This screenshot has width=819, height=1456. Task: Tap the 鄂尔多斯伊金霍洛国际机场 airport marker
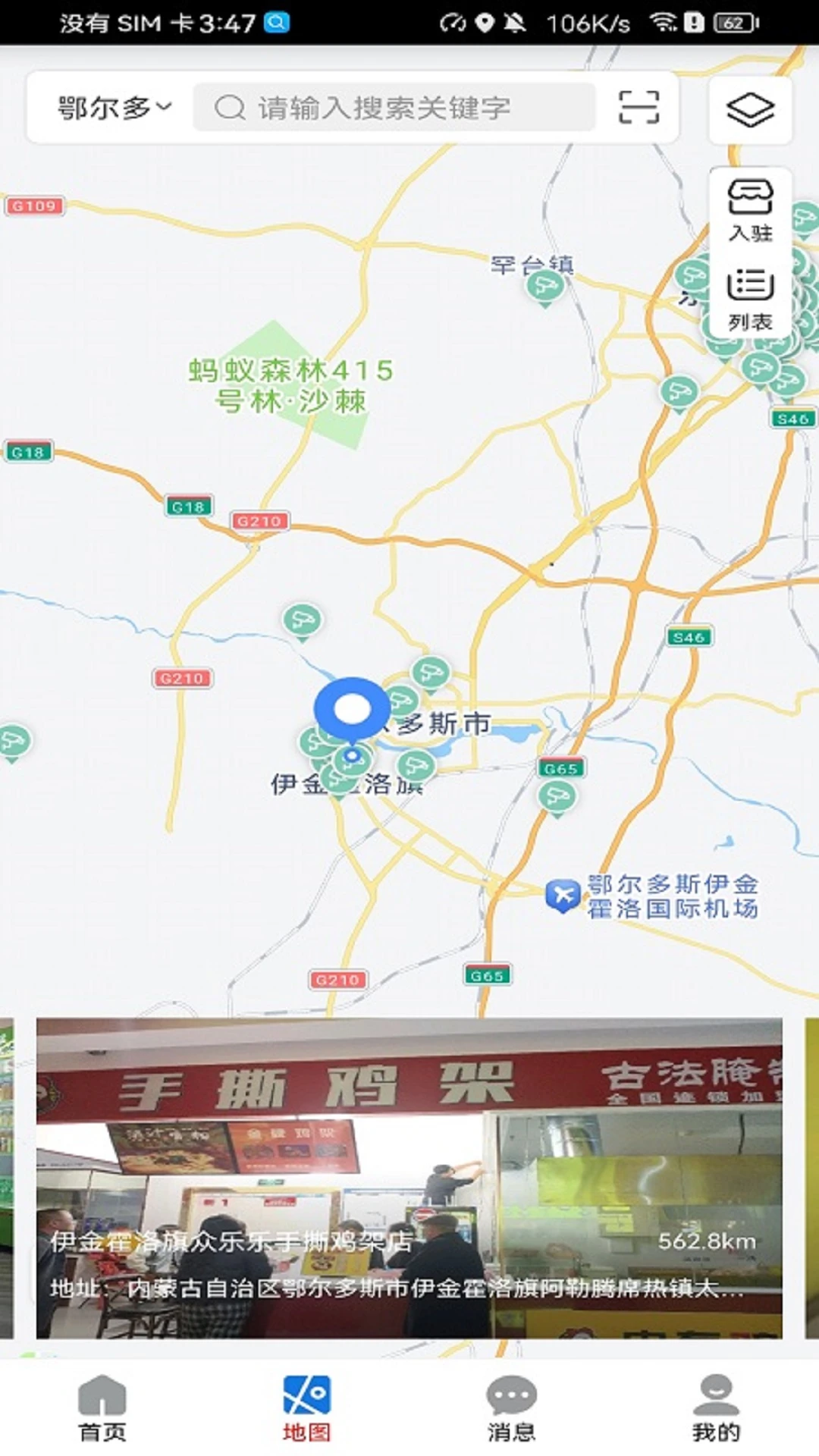[x=562, y=892]
